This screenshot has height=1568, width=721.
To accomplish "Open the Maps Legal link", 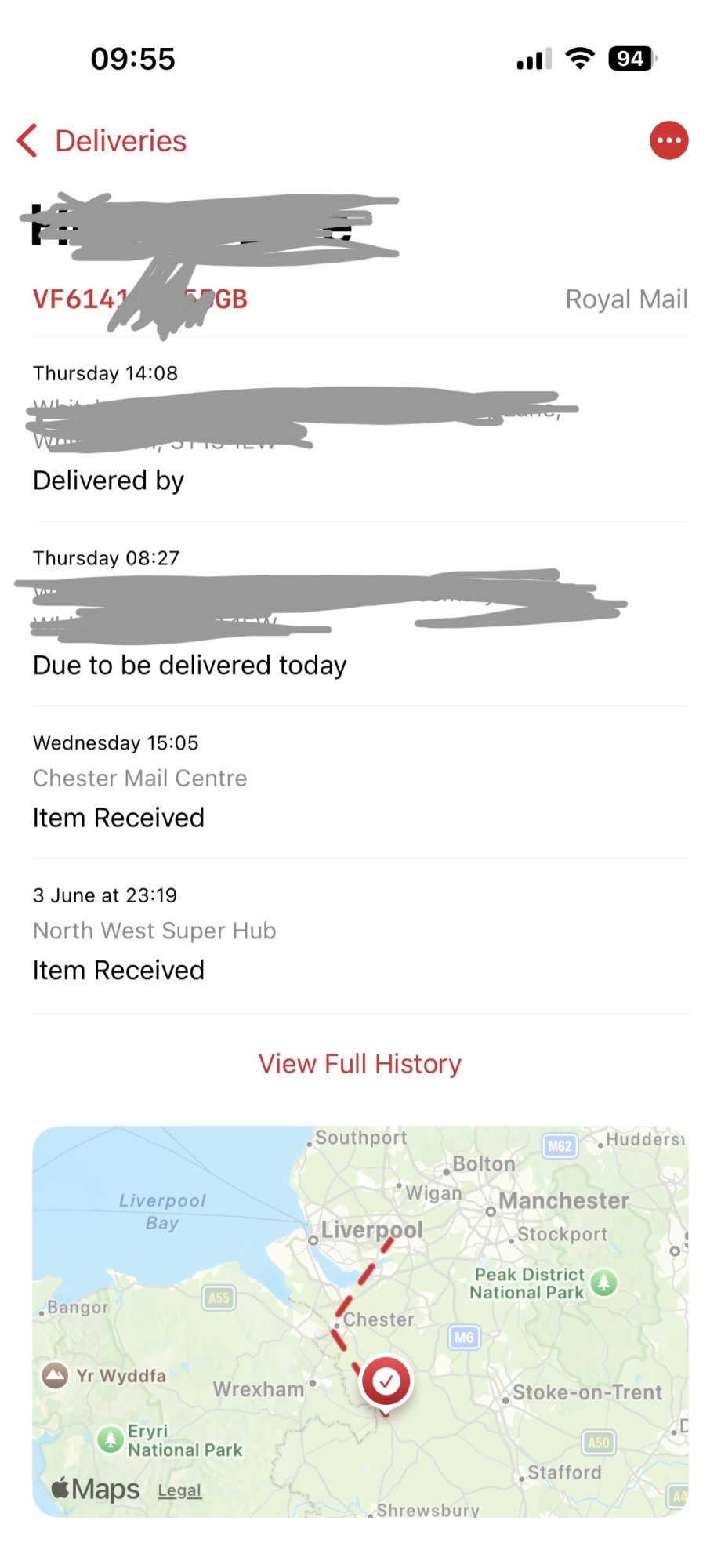I will 179,1490.
